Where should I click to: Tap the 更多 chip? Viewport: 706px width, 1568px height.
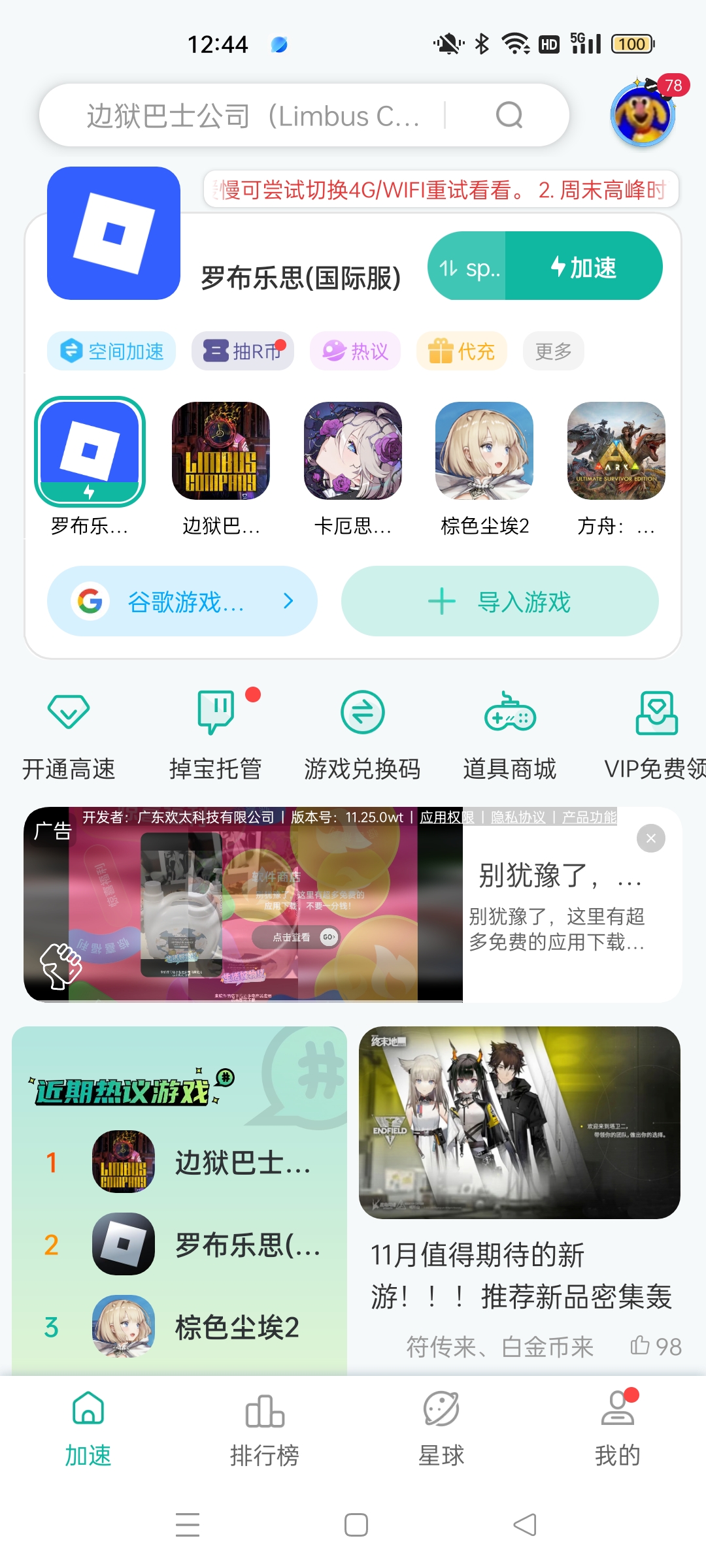pos(553,351)
